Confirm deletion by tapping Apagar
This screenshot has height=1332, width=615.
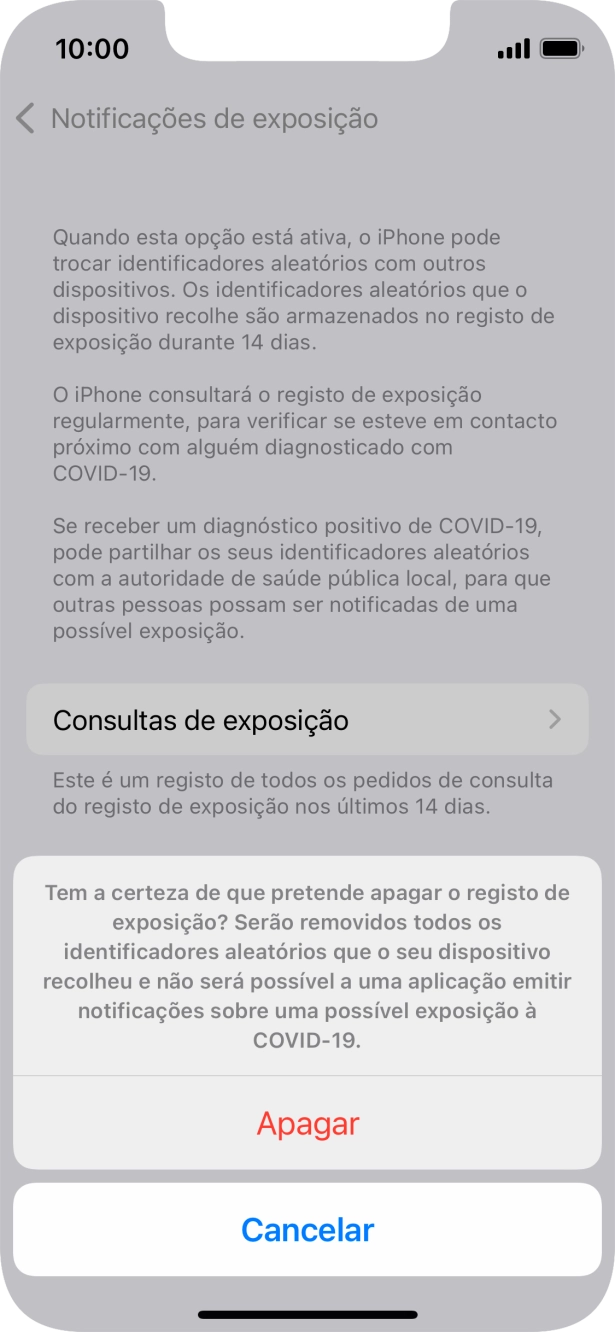307,1123
